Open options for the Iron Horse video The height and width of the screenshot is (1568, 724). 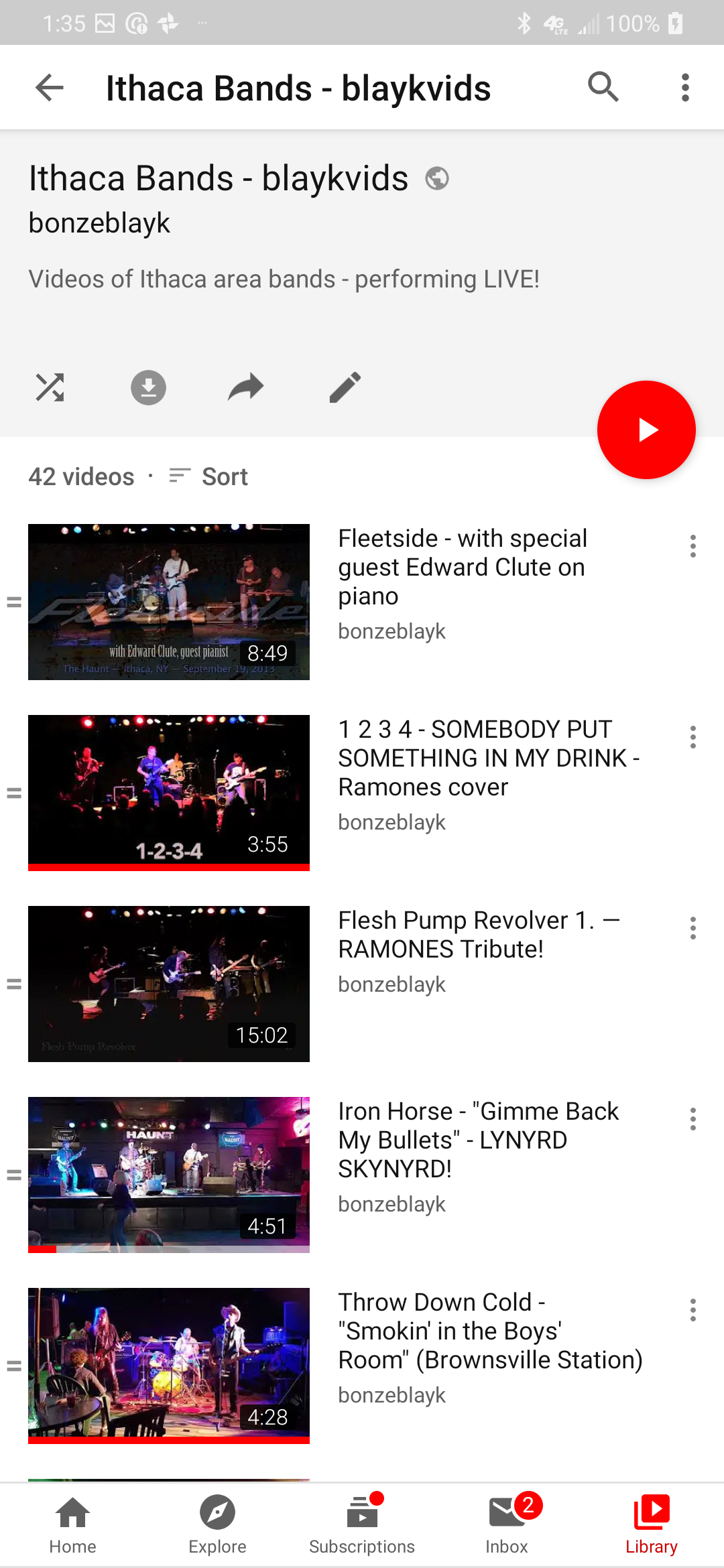[x=692, y=1119]
